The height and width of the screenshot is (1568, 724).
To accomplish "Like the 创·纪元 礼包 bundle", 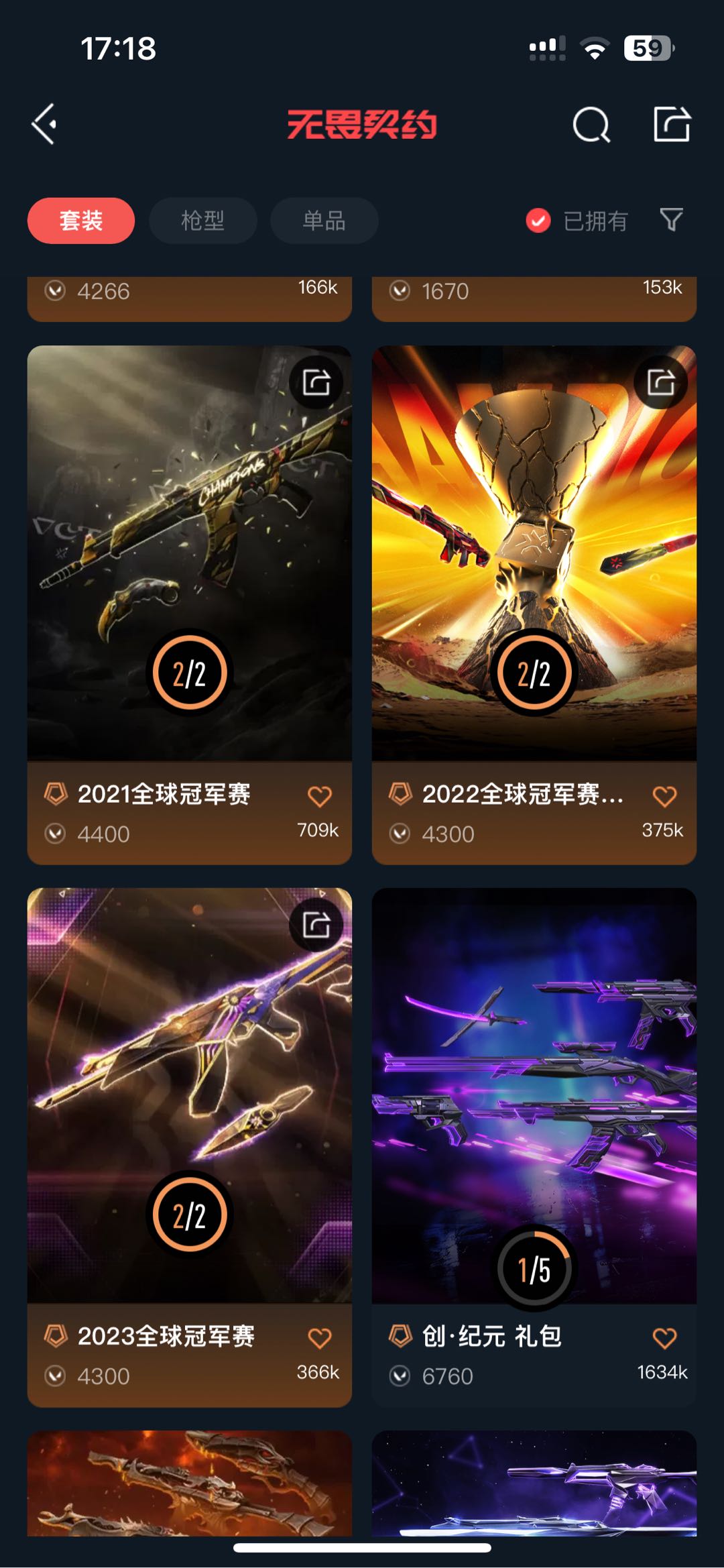I will (664, 1338).
